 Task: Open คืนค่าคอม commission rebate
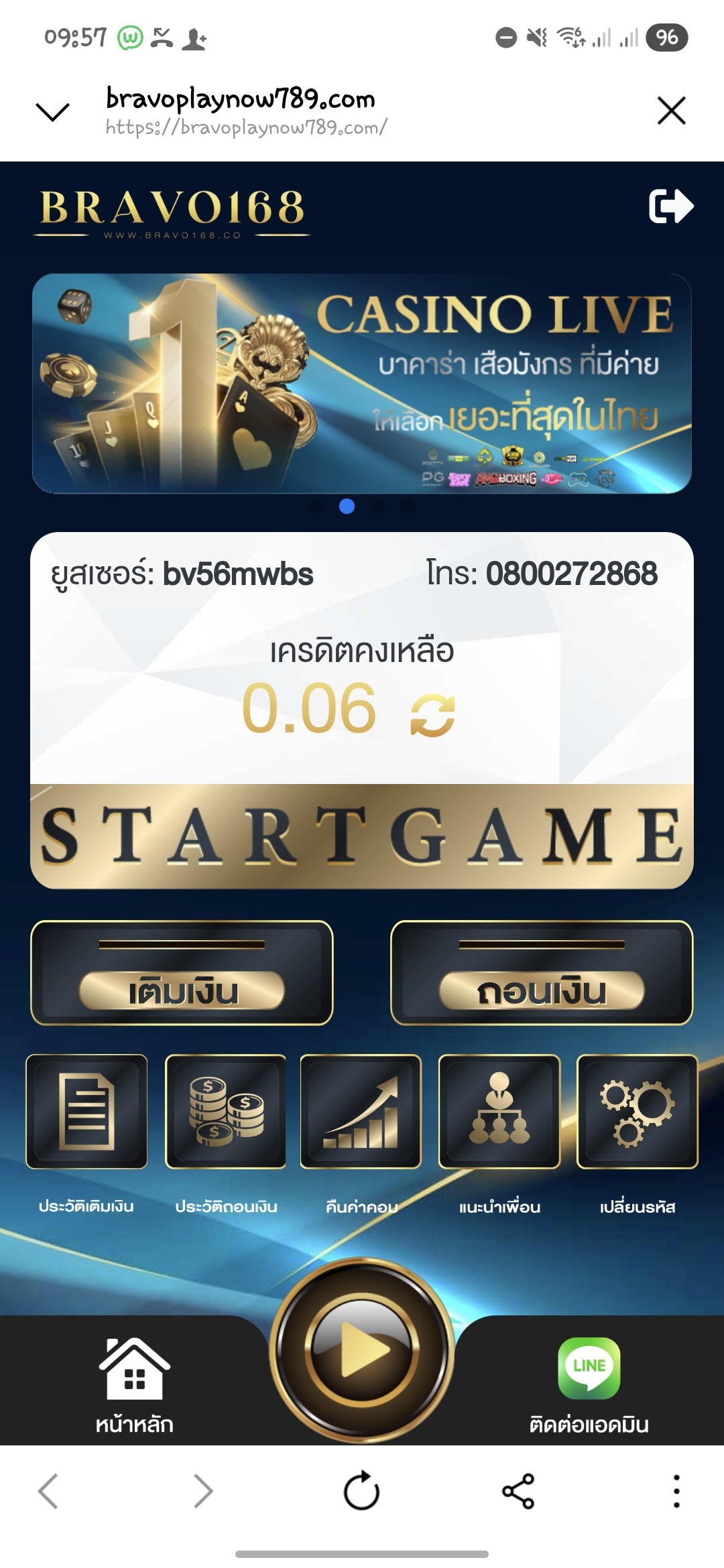(361, 1112)
